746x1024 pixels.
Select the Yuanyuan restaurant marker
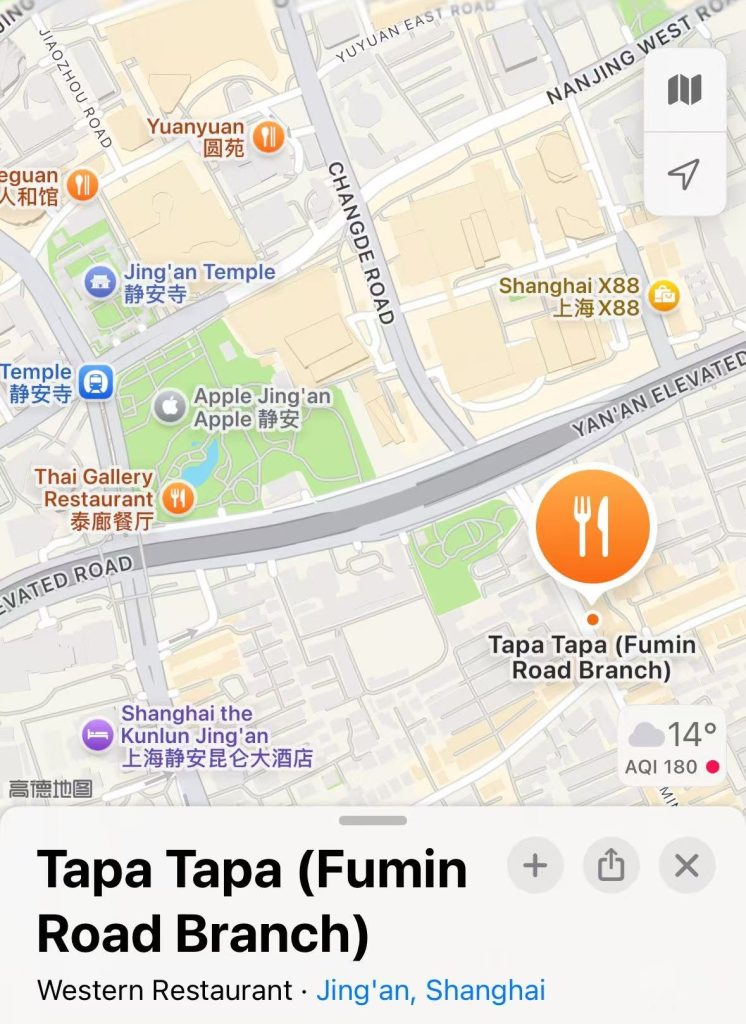[x=268, y=136]
